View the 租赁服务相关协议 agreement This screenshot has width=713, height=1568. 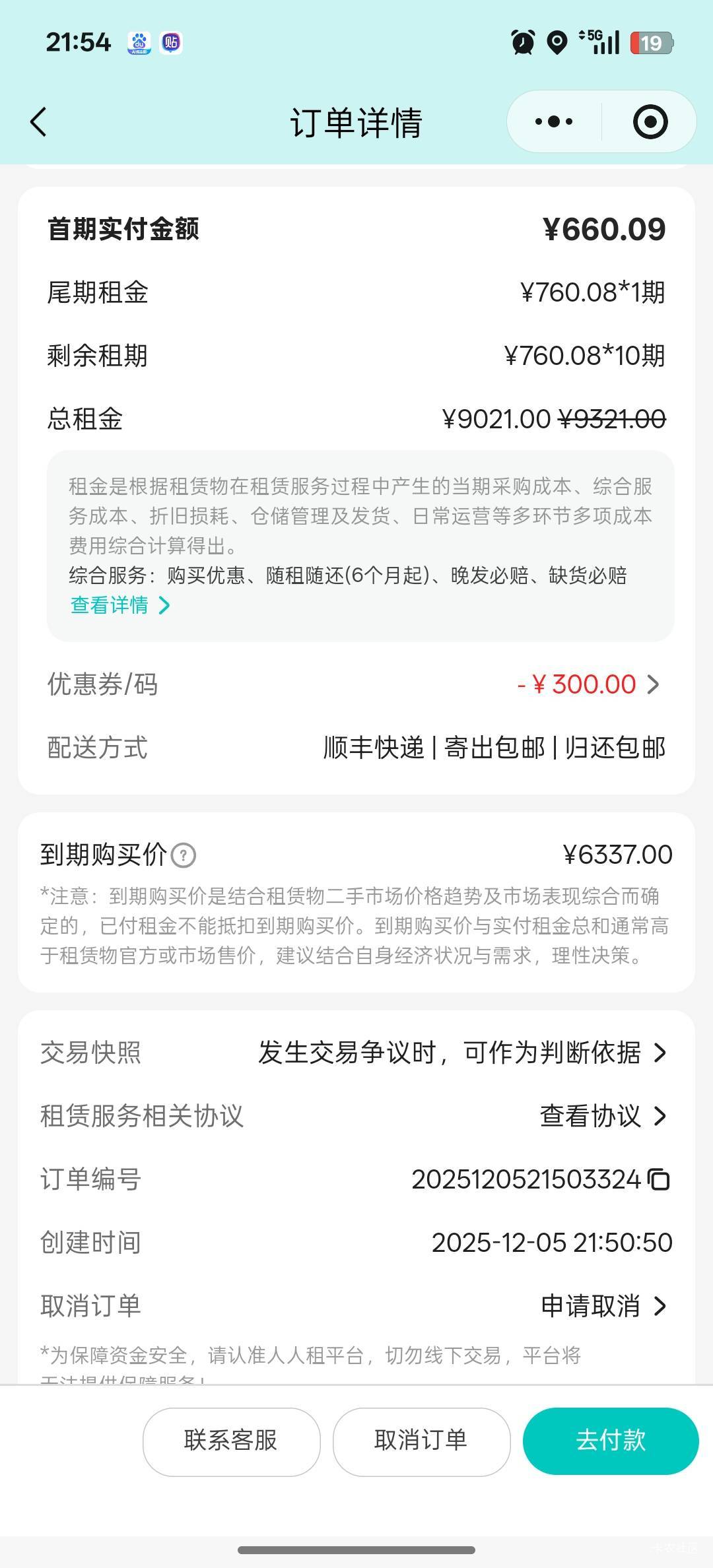[602, 1116]
